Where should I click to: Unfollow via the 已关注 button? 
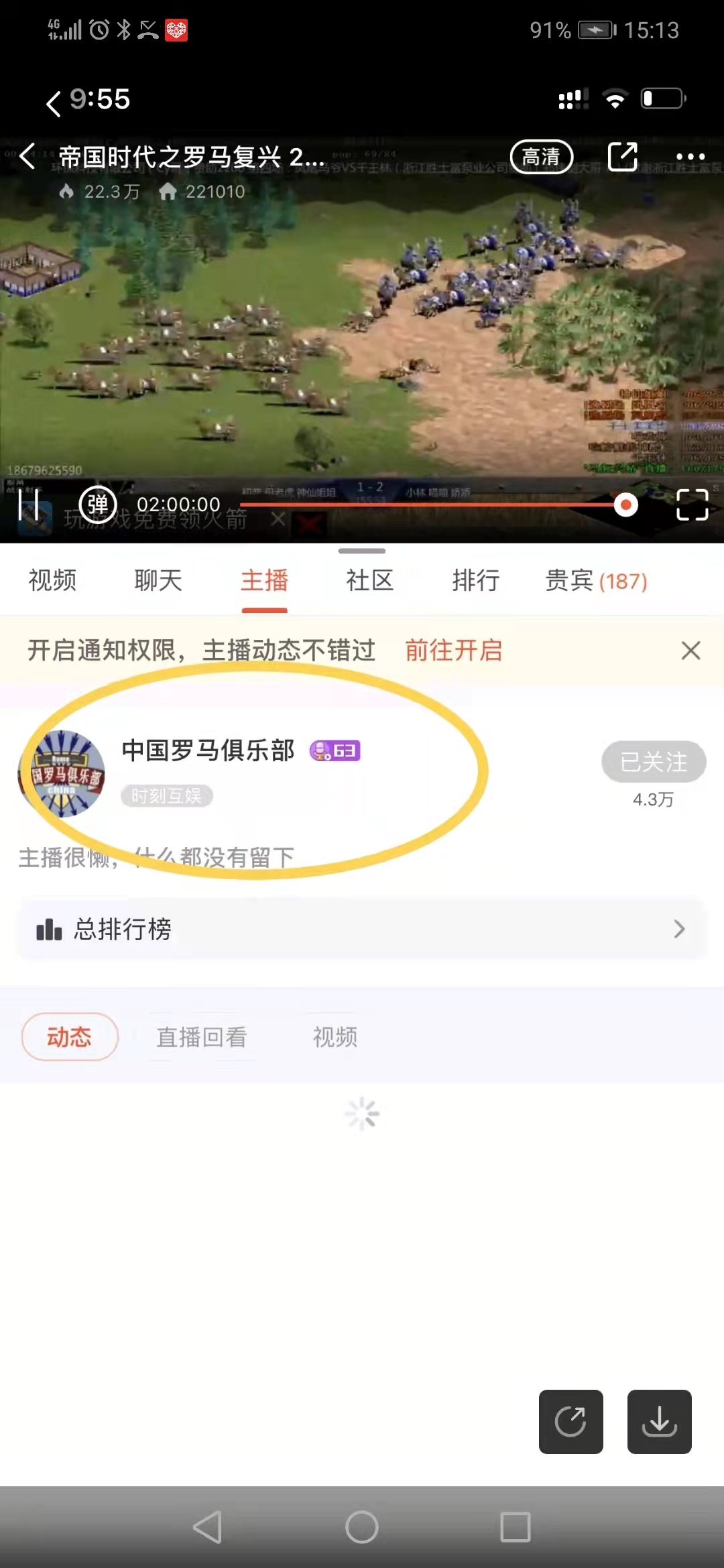[x=653, y=761]
